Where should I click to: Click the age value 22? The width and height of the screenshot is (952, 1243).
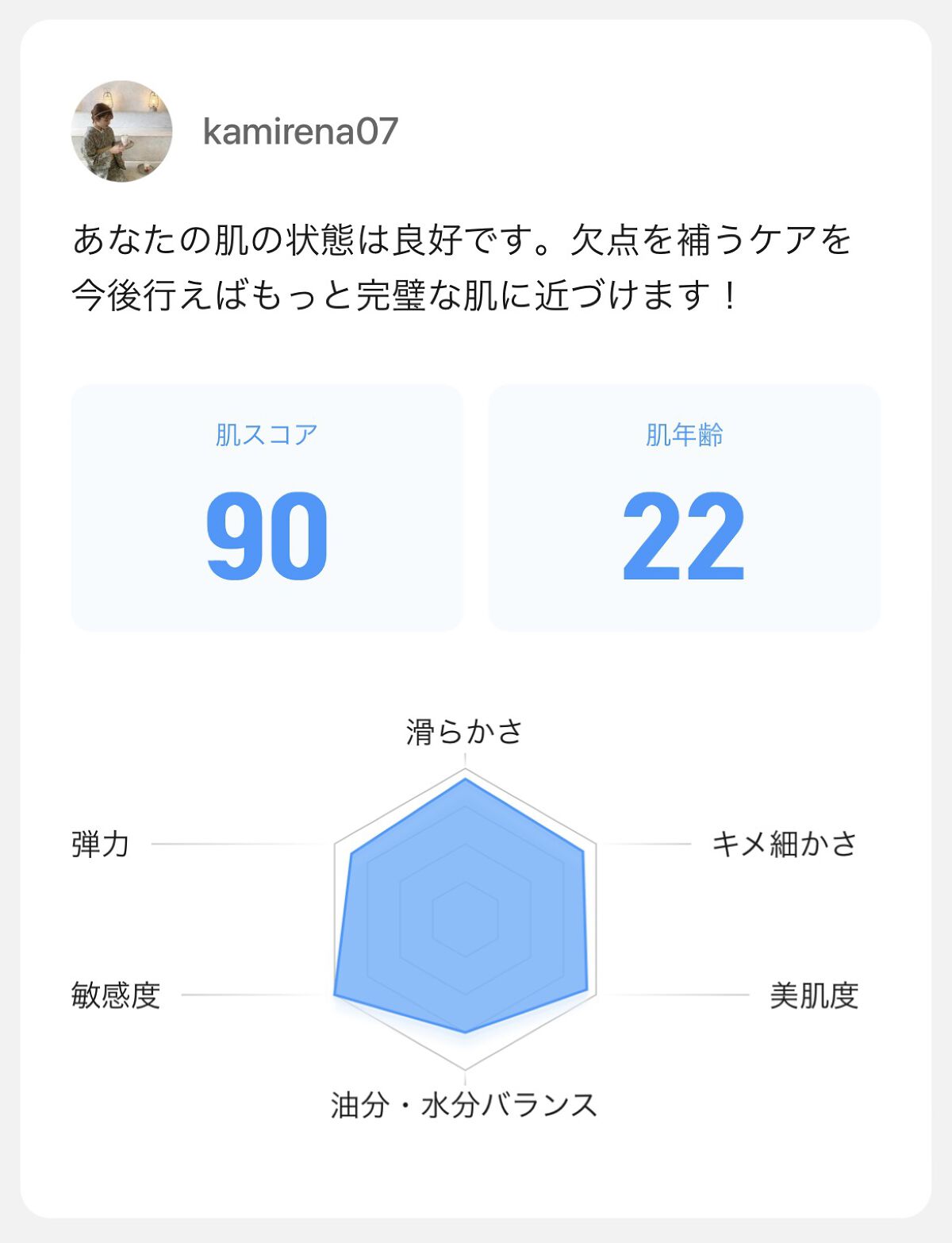pyautogui.click(x=686, y=537)
